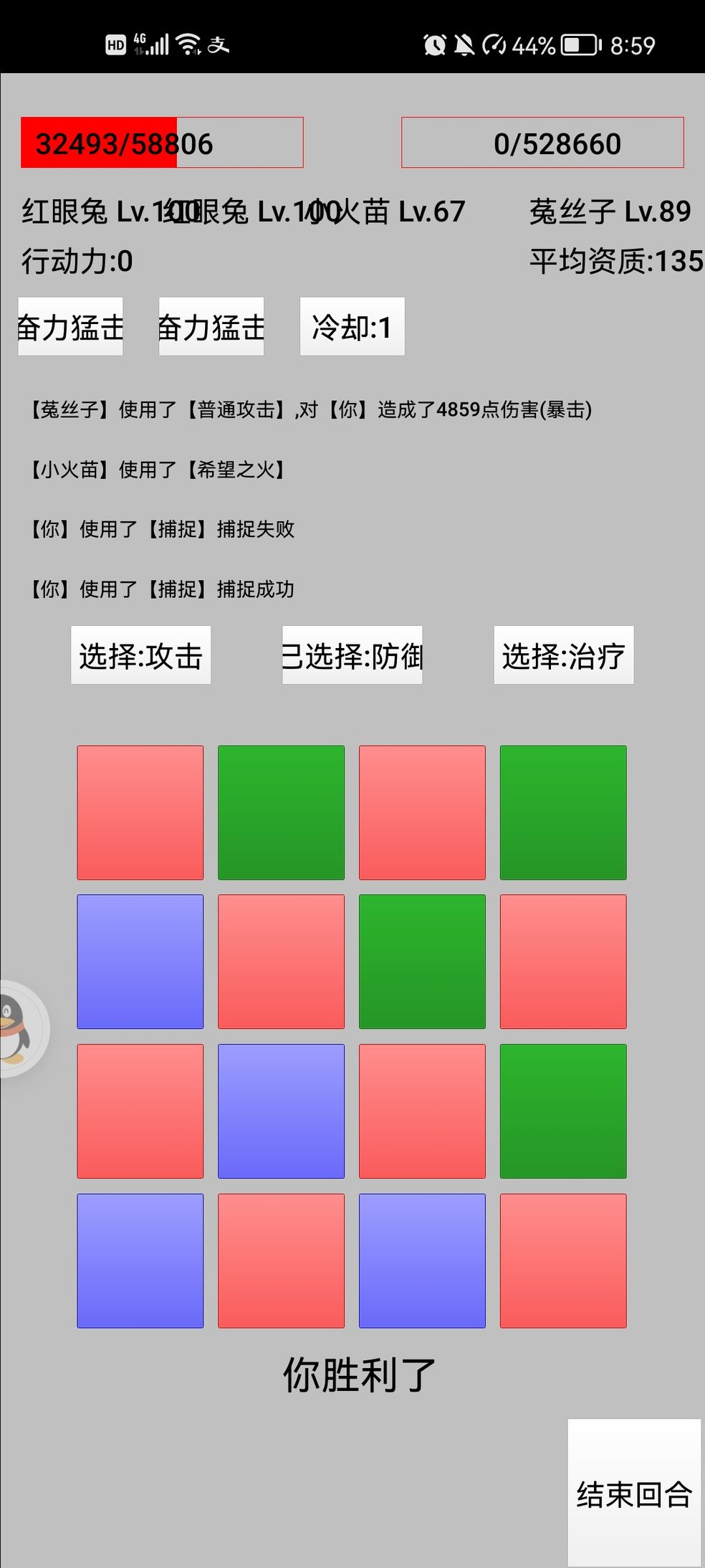Tap the 冷却:1 cooldown skill slot
This screenshot has height=1568, width=705.
352,326
